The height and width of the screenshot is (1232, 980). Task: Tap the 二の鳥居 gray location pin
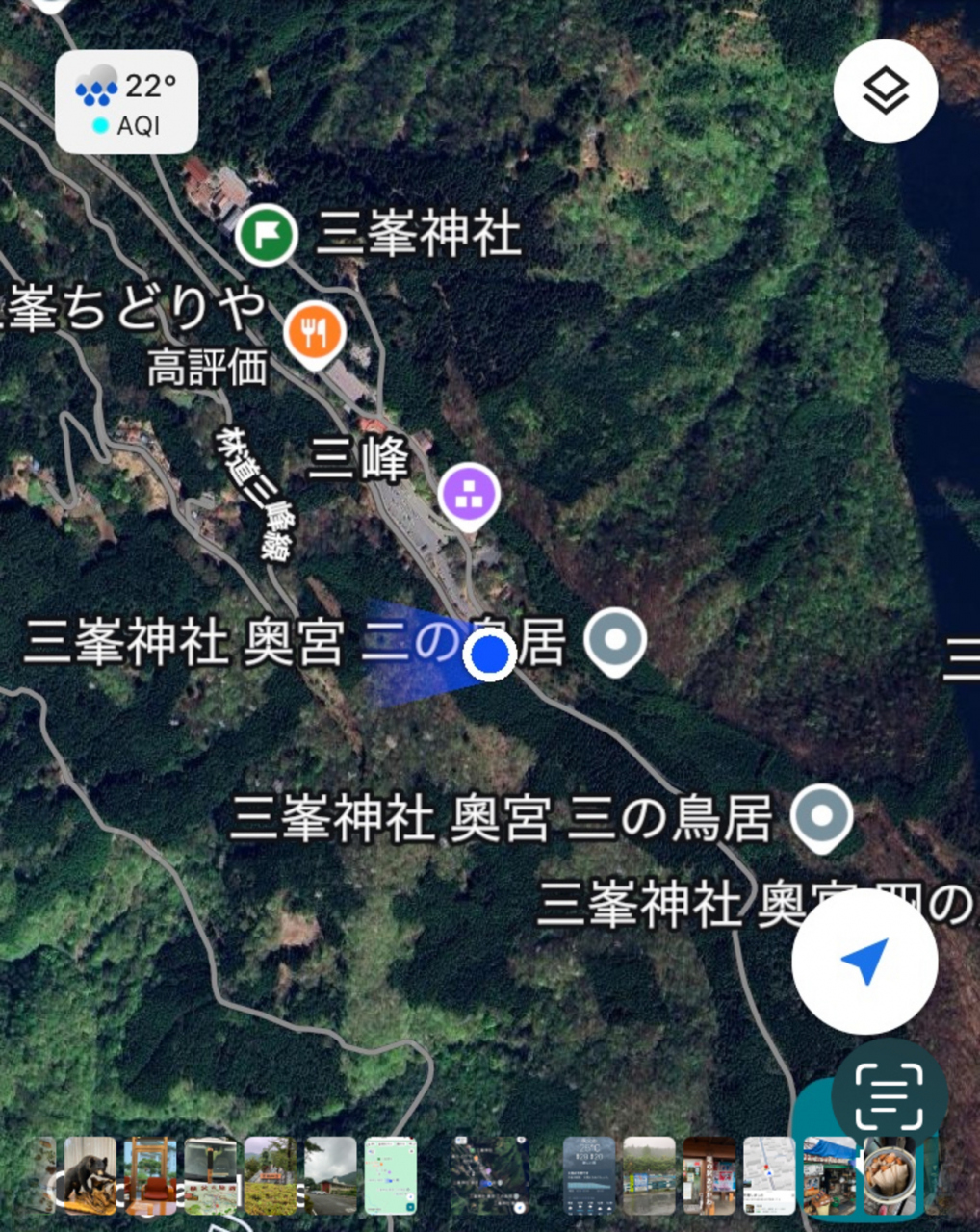point(615,639)
